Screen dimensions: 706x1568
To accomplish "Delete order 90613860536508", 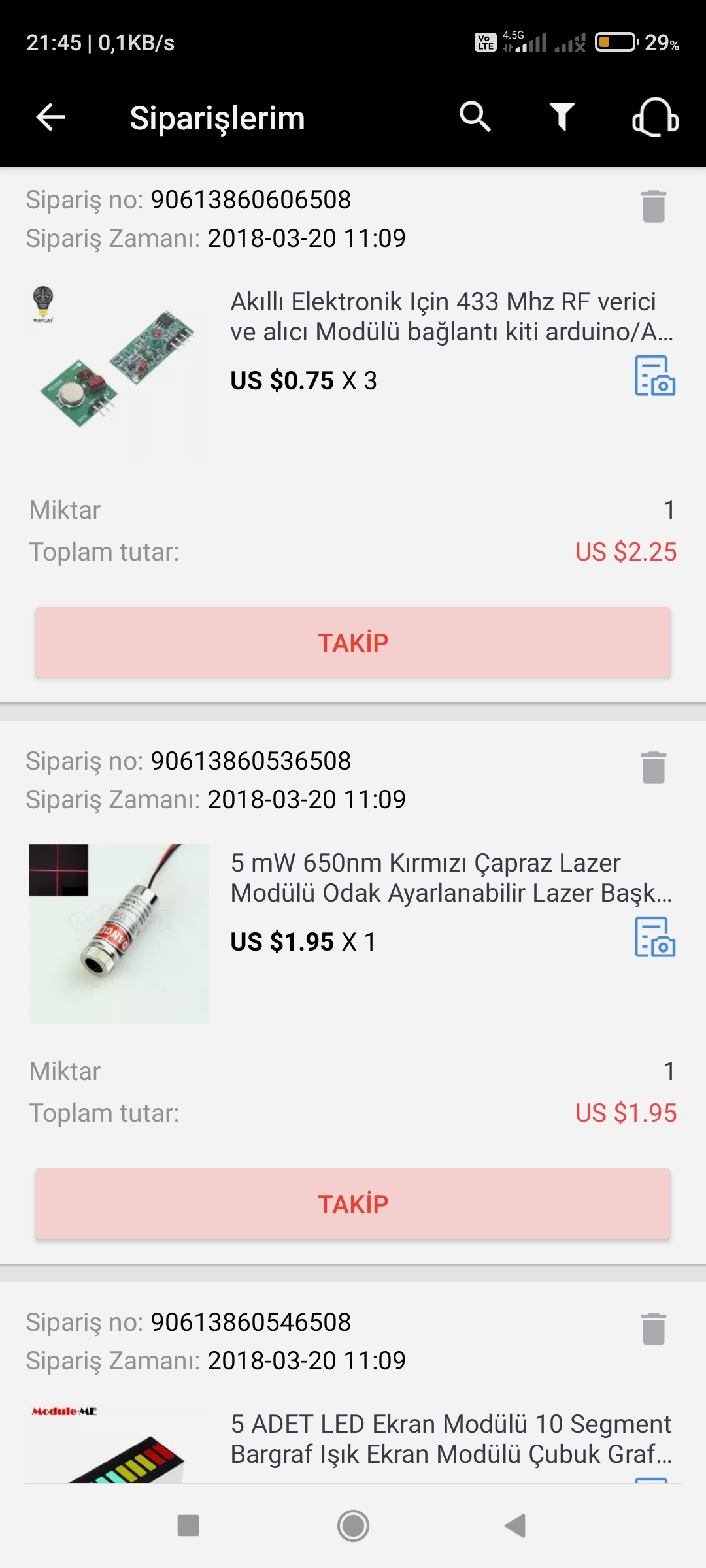I will tap(653, 768).
